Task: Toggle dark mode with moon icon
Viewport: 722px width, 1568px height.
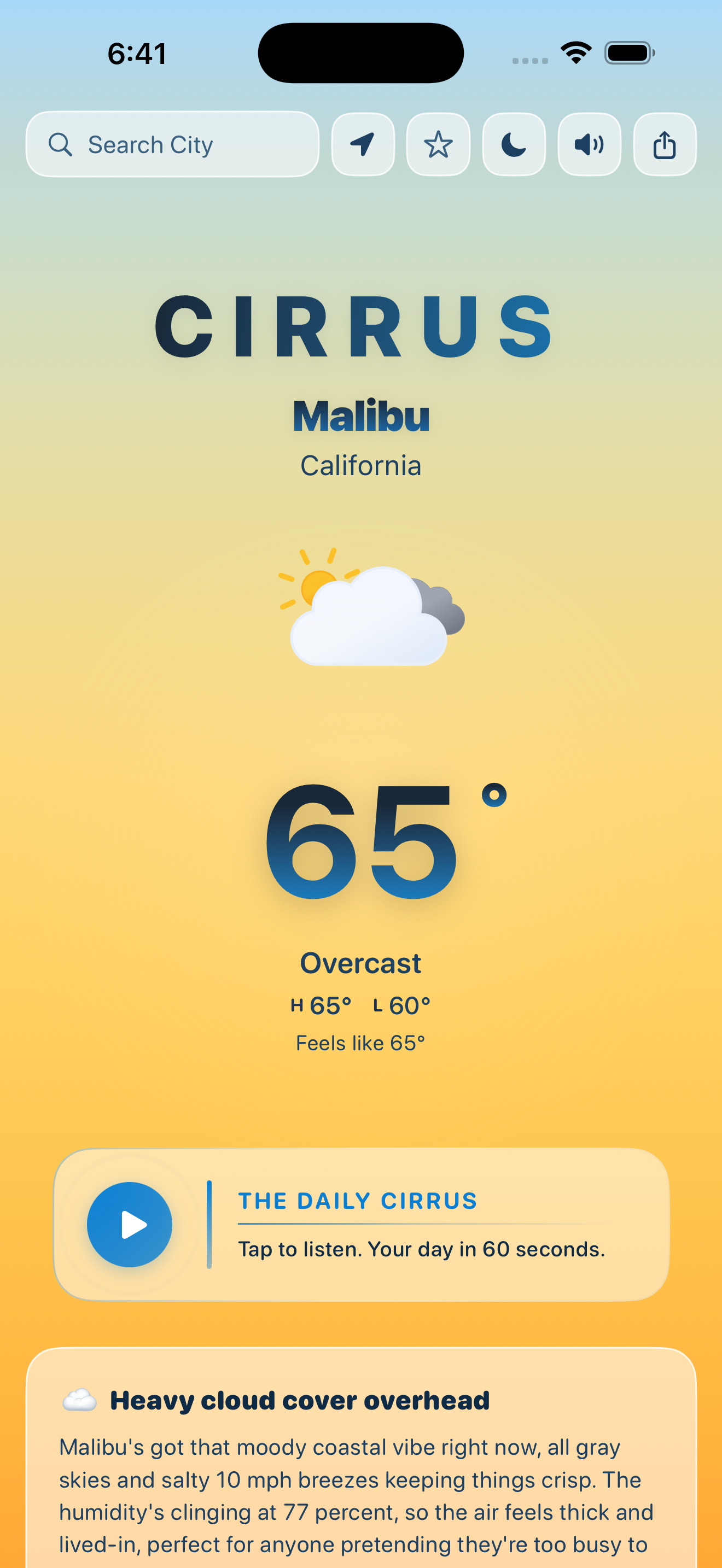Action: (x=514, y=144)
